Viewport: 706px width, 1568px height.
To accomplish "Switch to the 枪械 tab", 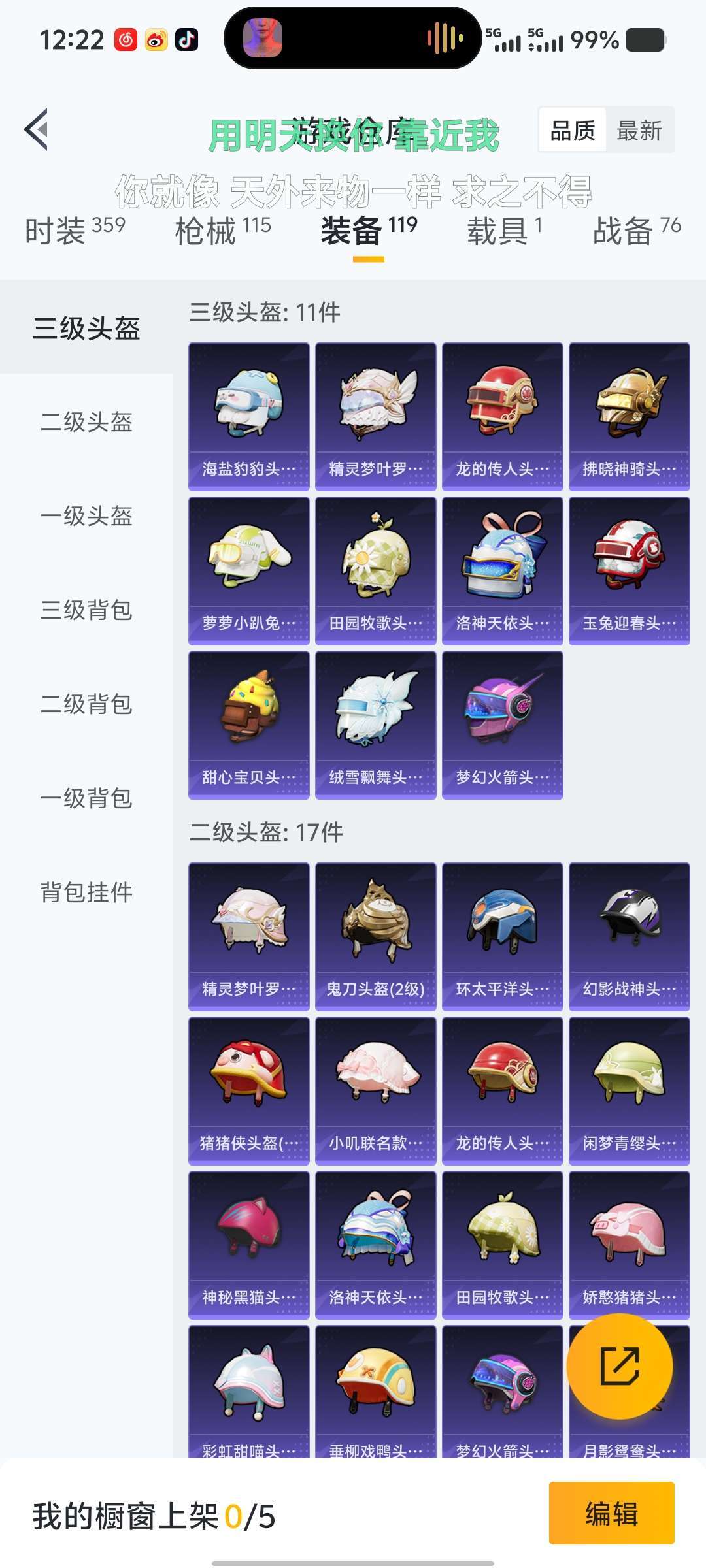I will [x=223, y=230].
